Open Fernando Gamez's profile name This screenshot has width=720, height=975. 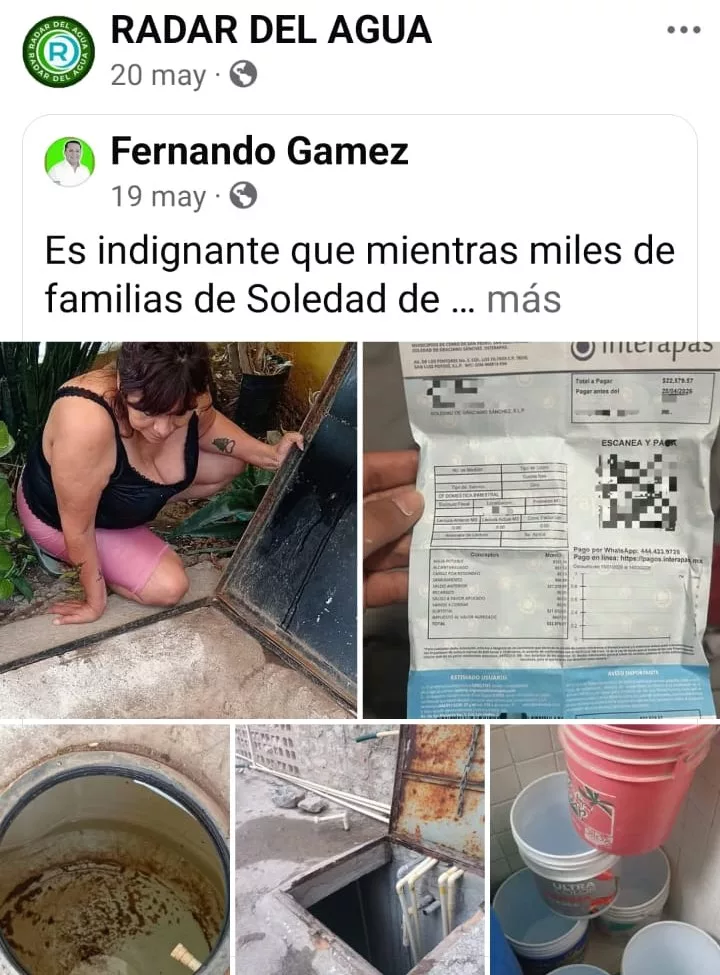tap(259, 151)
